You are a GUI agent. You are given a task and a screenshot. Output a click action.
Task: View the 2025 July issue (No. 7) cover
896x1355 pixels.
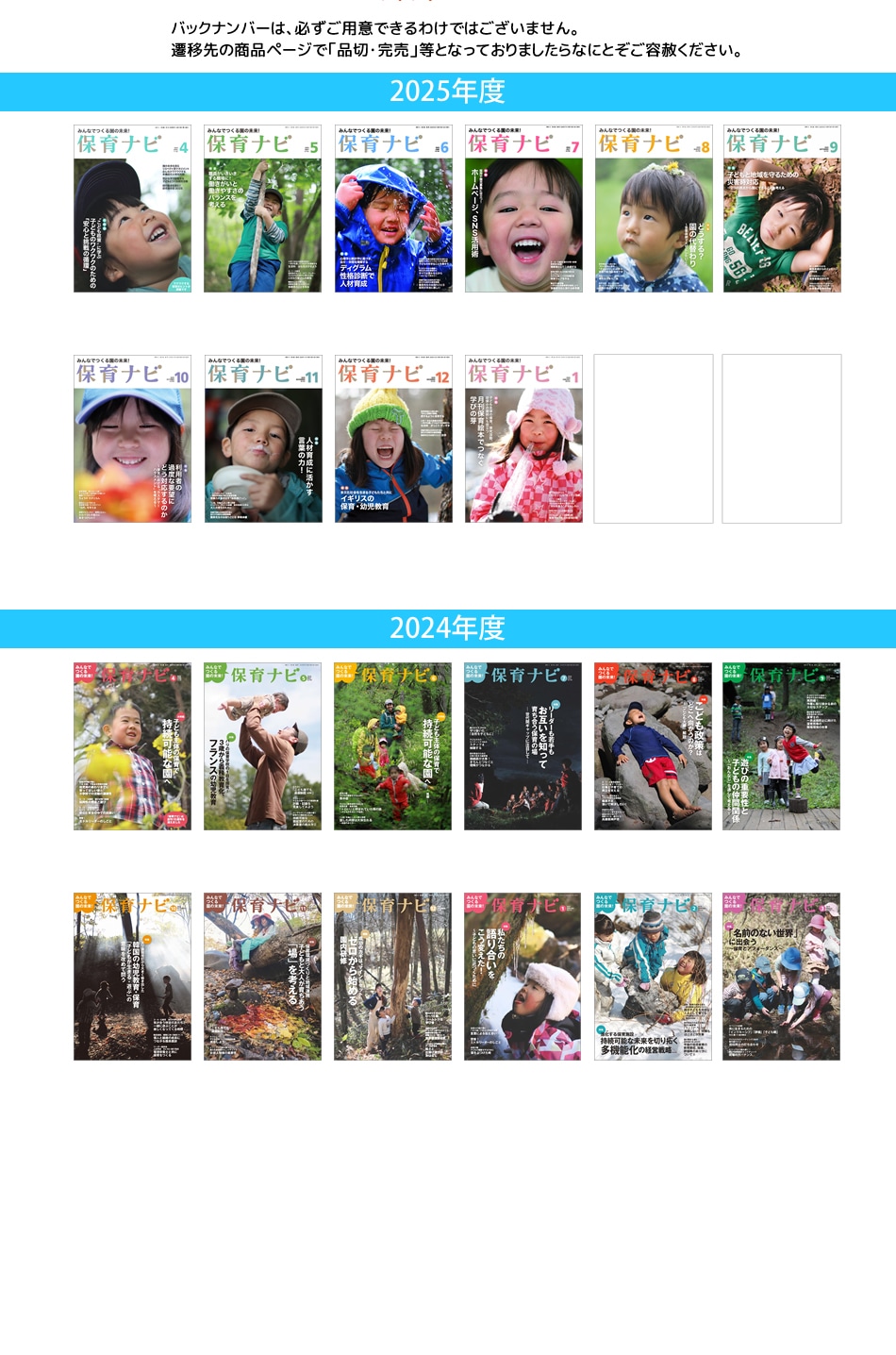coord(523,209)
